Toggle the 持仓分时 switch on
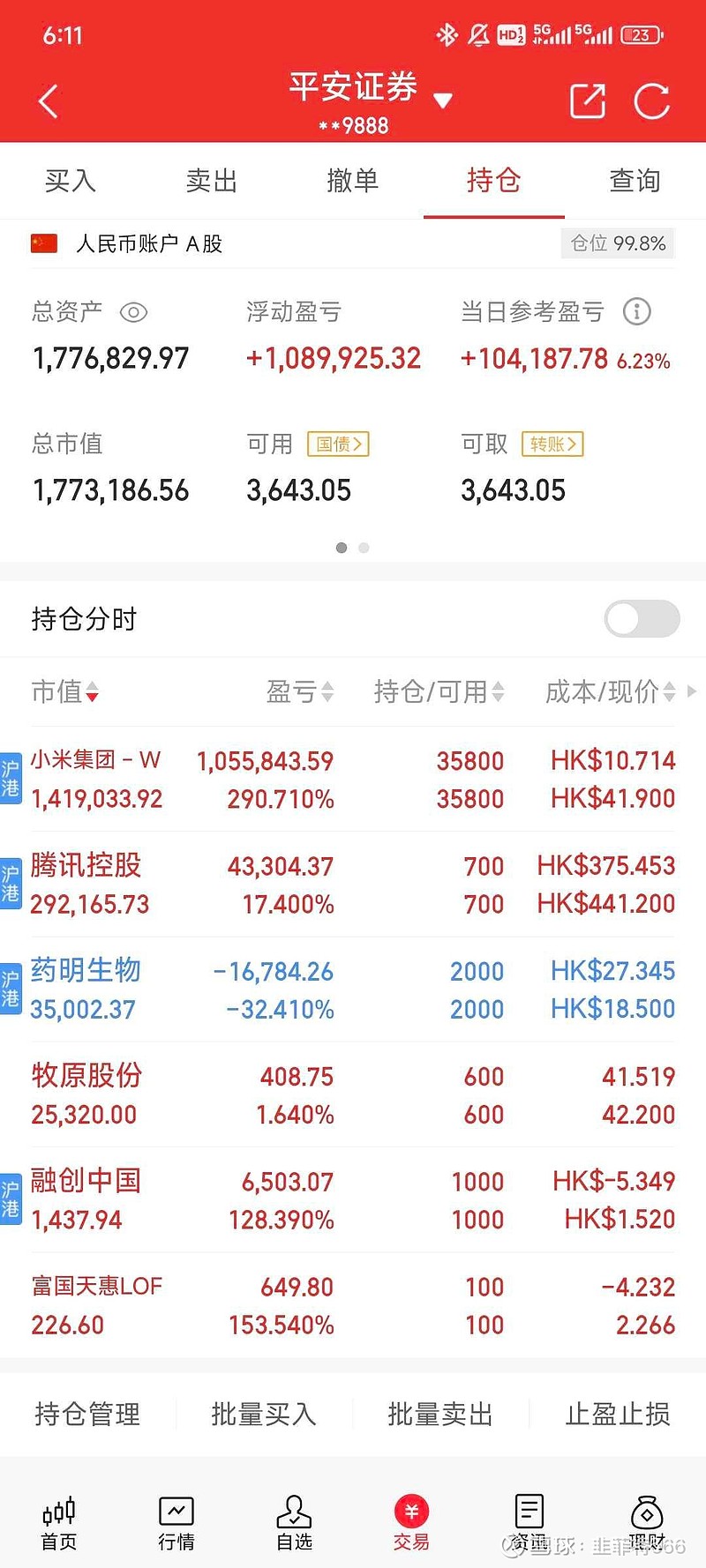 click(642, 618)
